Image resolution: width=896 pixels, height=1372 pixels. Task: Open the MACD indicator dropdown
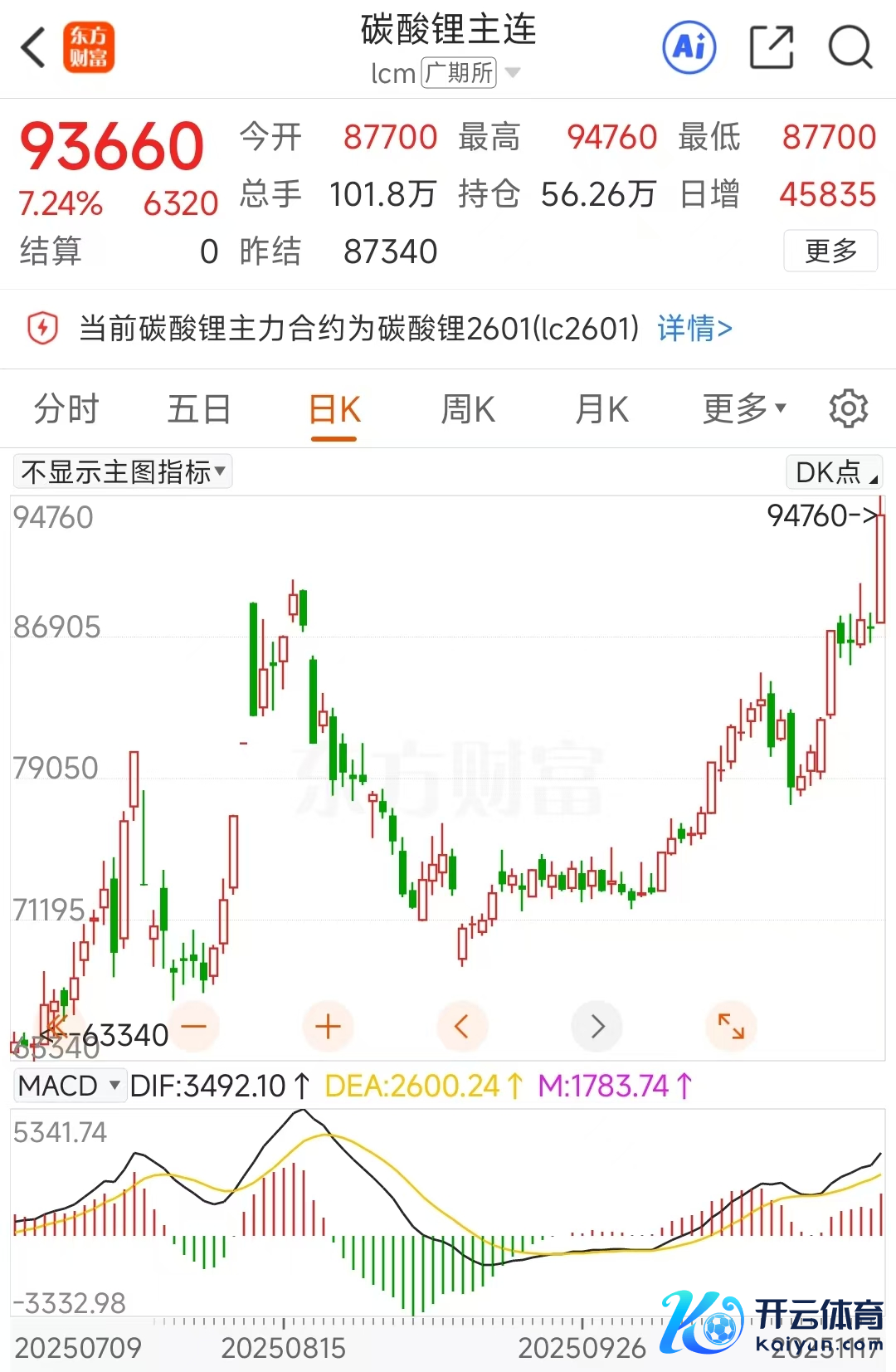pyautogui.click(x=70, y=1086)
